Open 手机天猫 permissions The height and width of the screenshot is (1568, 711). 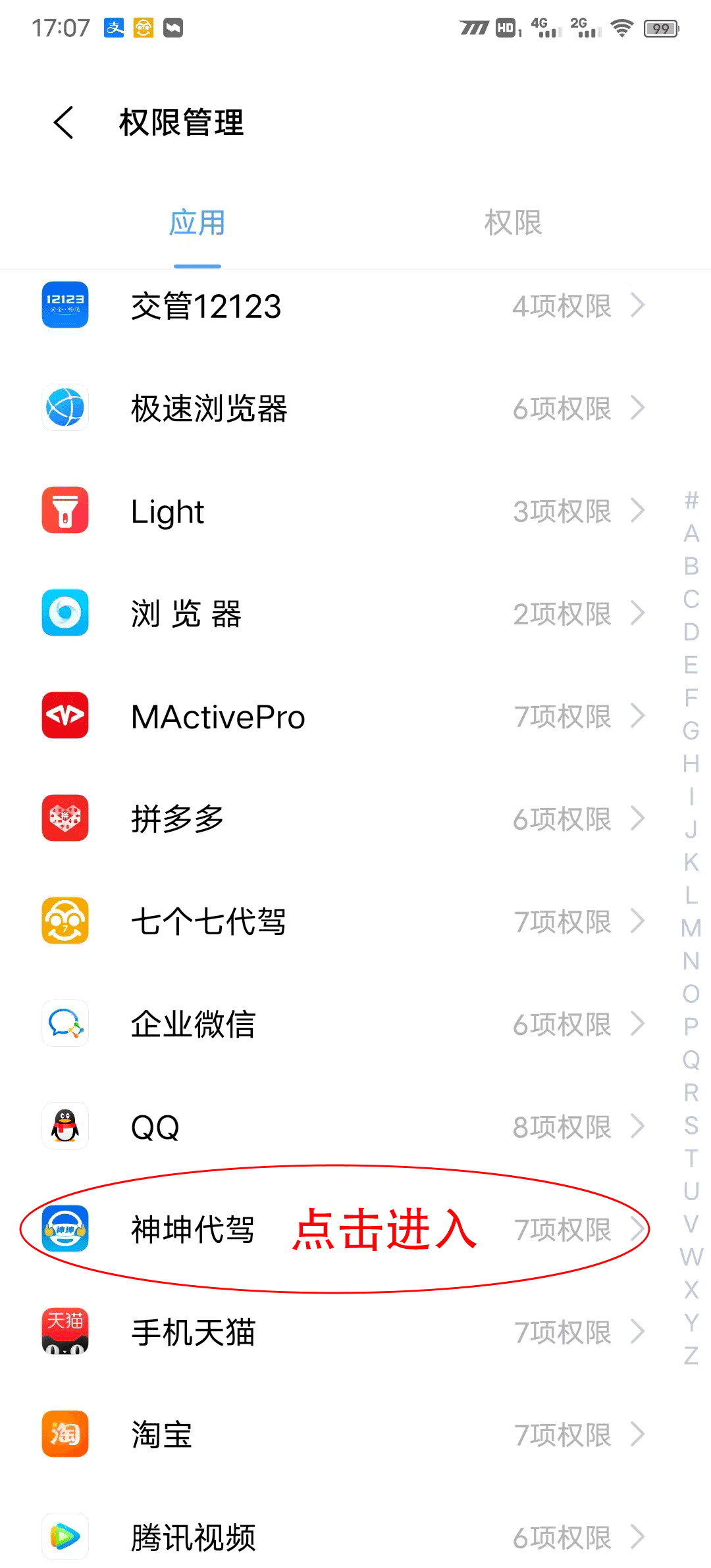click(342, 1332)
